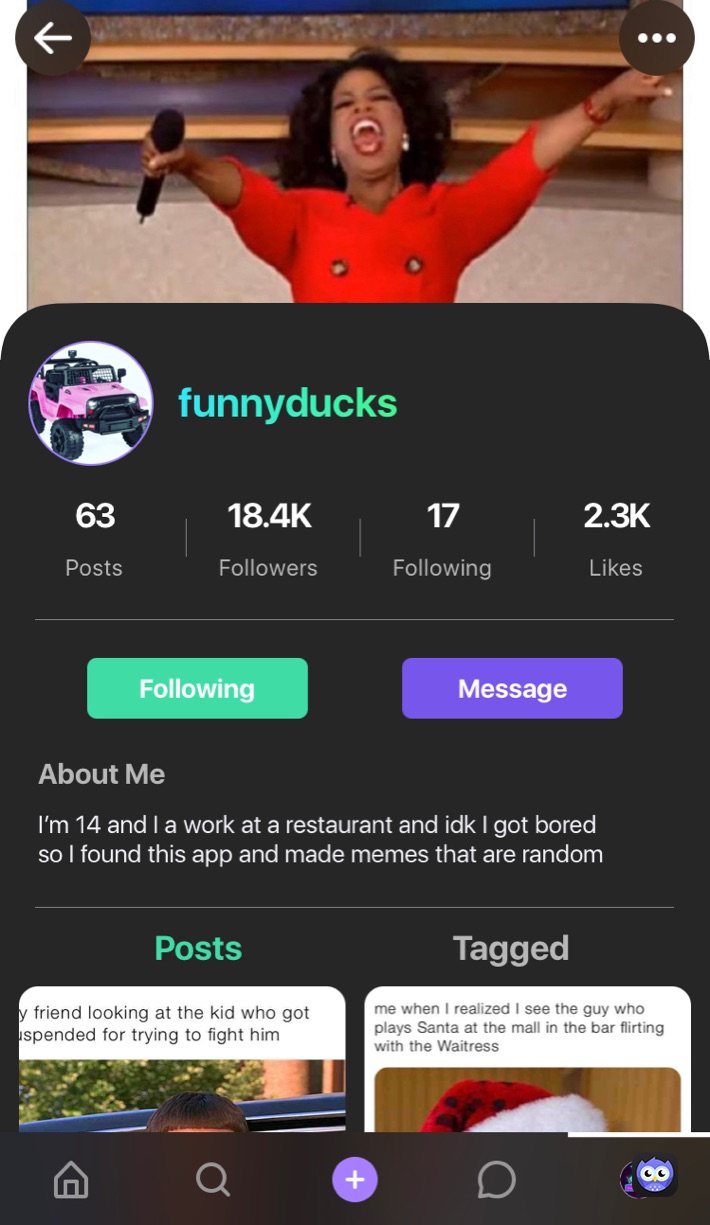Select the Posts tab
Image resolution: width=710 pixels, height=1225 pixels.
point(198,948)
